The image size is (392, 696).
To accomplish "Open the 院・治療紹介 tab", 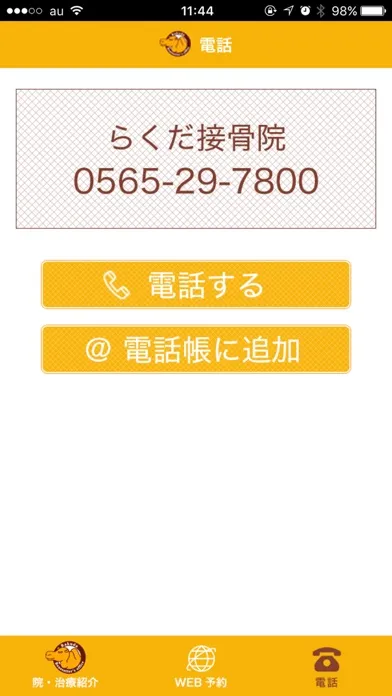I will [65, 664].
